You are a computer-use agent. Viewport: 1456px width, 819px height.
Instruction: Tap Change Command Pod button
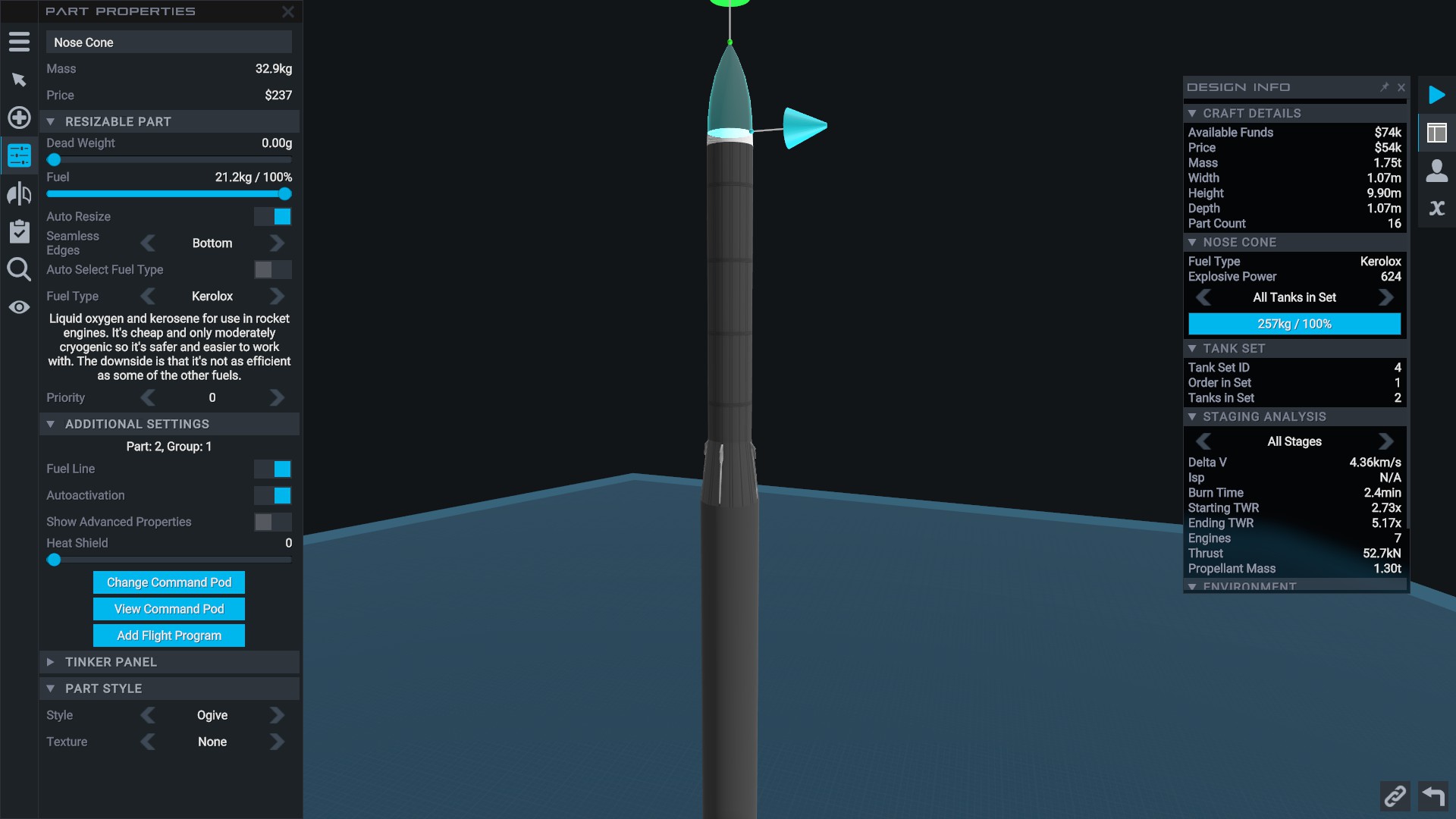point(169,582)
